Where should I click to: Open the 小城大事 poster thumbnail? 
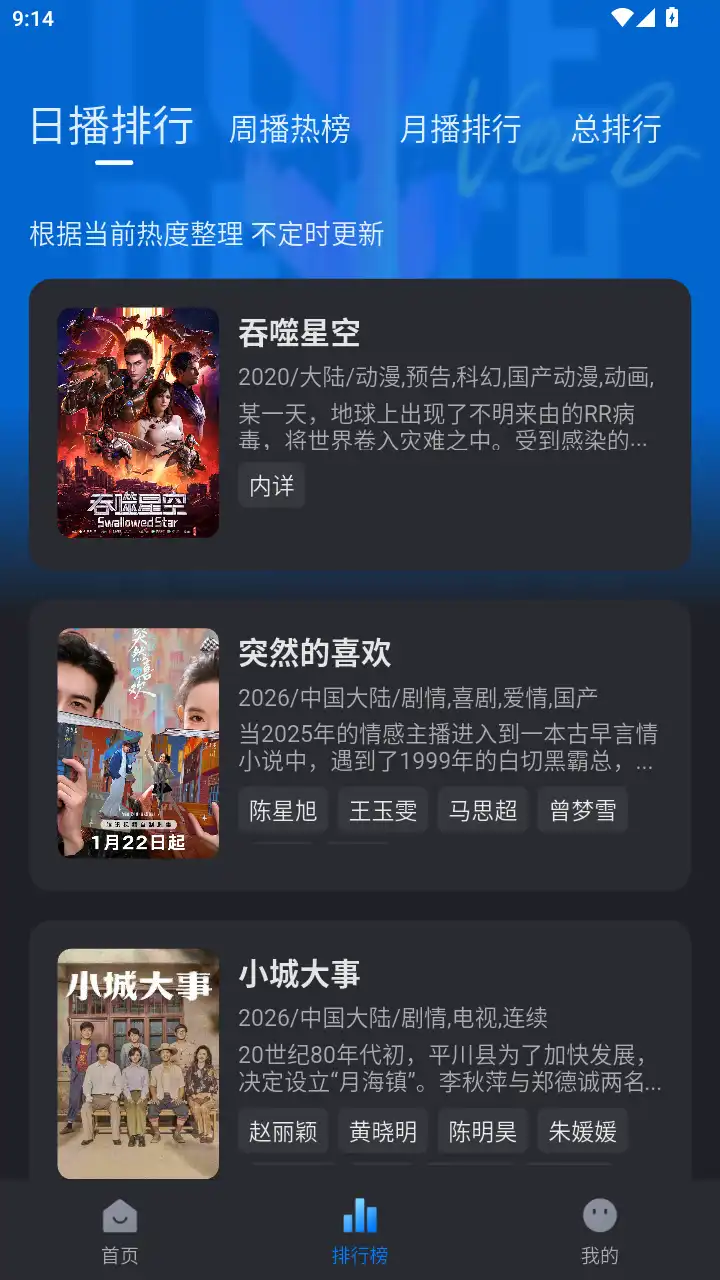pyautogui.click(x=137, y=1064)
